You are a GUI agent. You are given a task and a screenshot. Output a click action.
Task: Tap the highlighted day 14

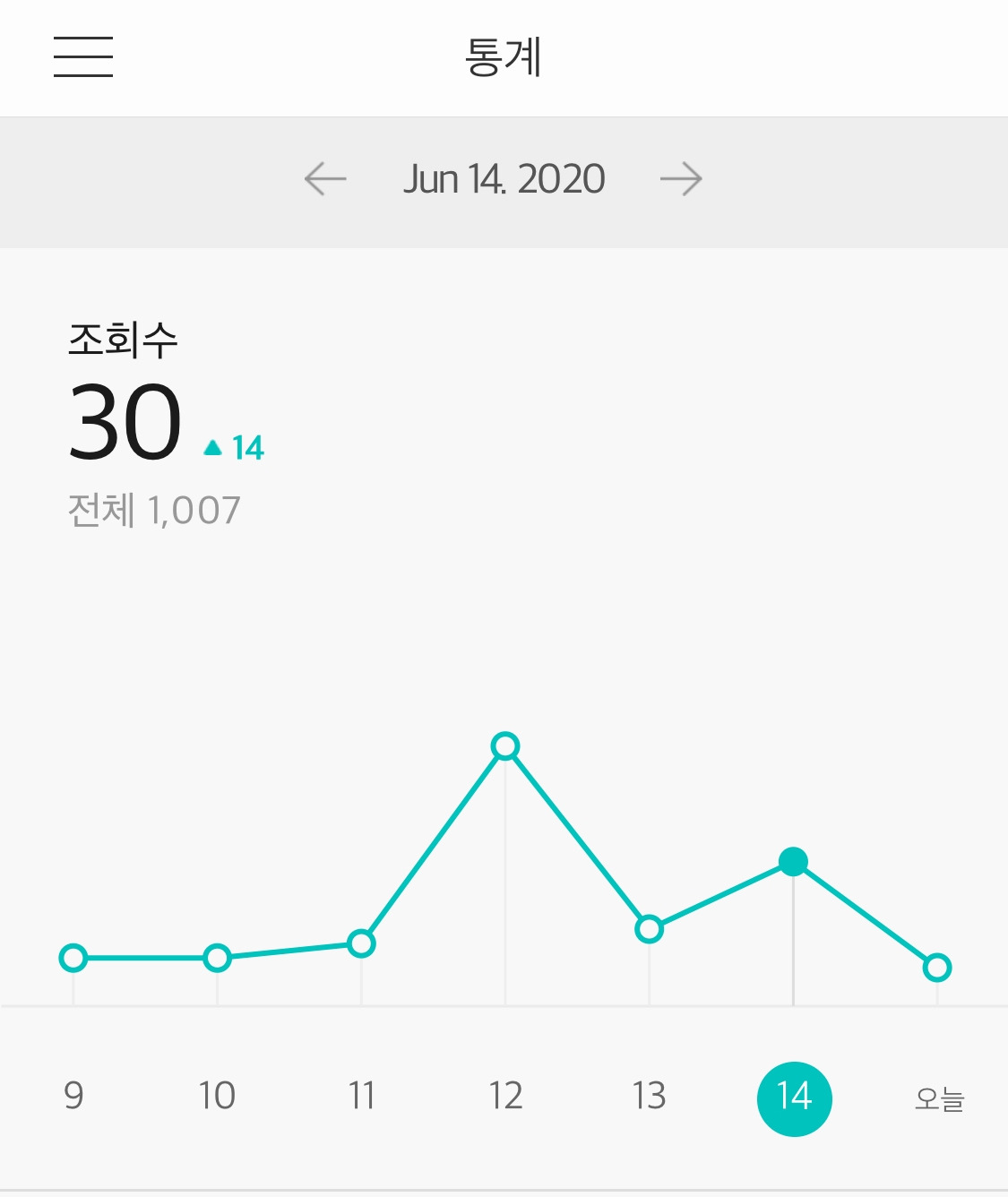794,1098
